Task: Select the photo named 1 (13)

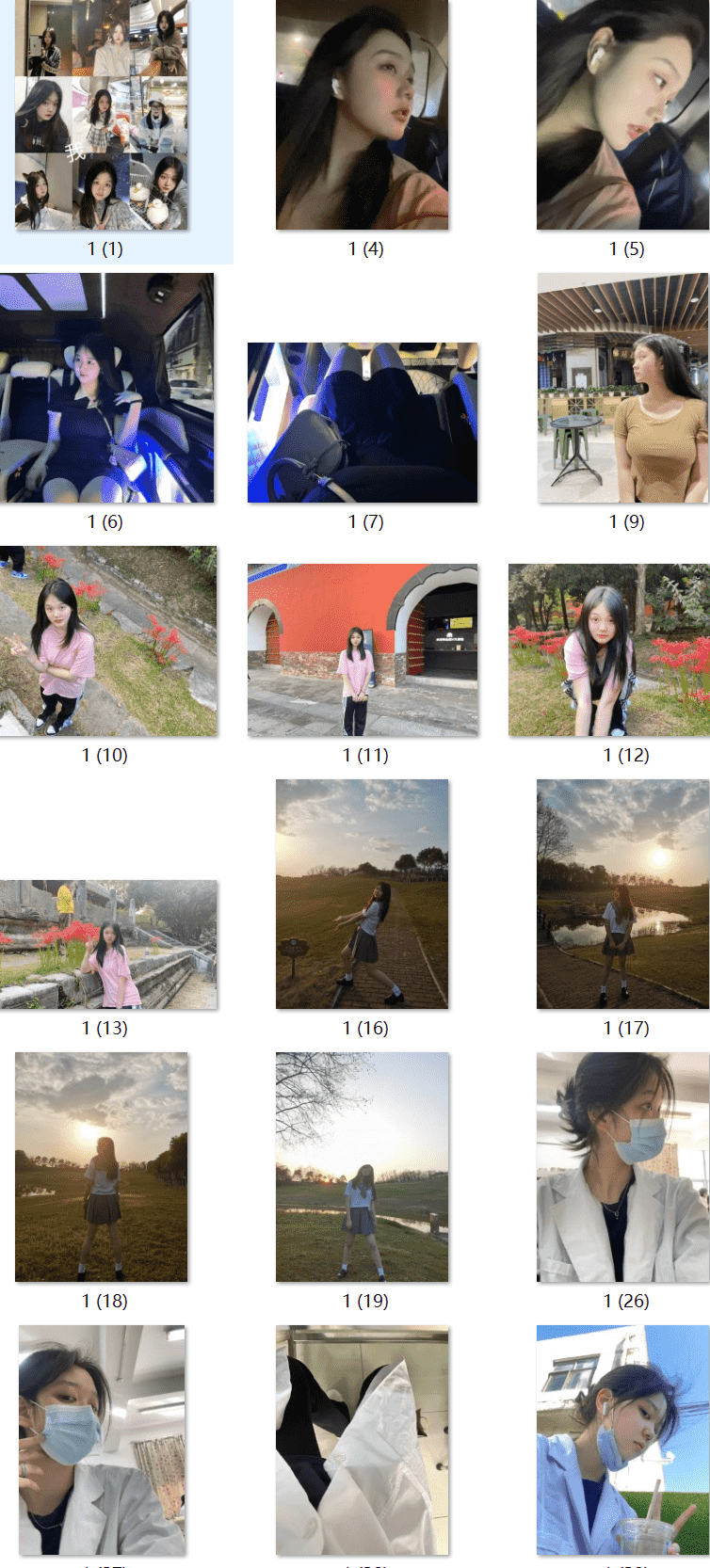Action: 108,944
